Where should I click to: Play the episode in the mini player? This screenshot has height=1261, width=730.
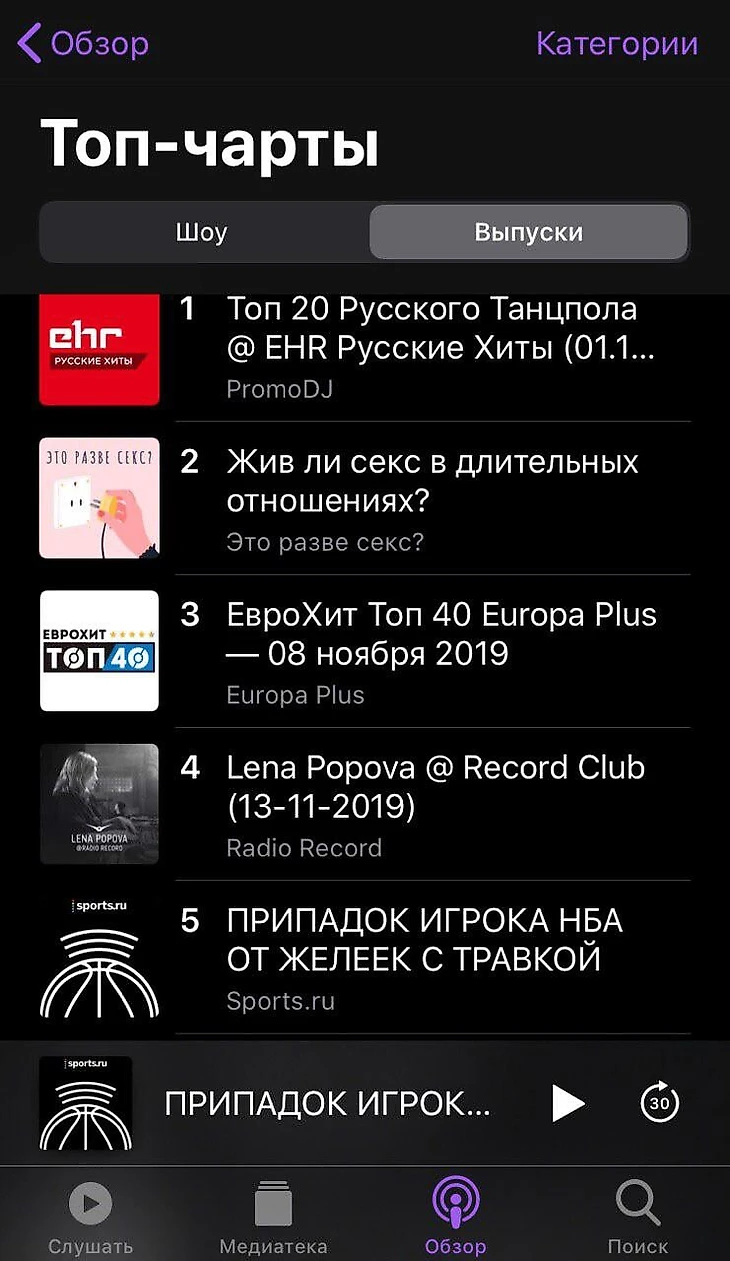point(568,1103)
